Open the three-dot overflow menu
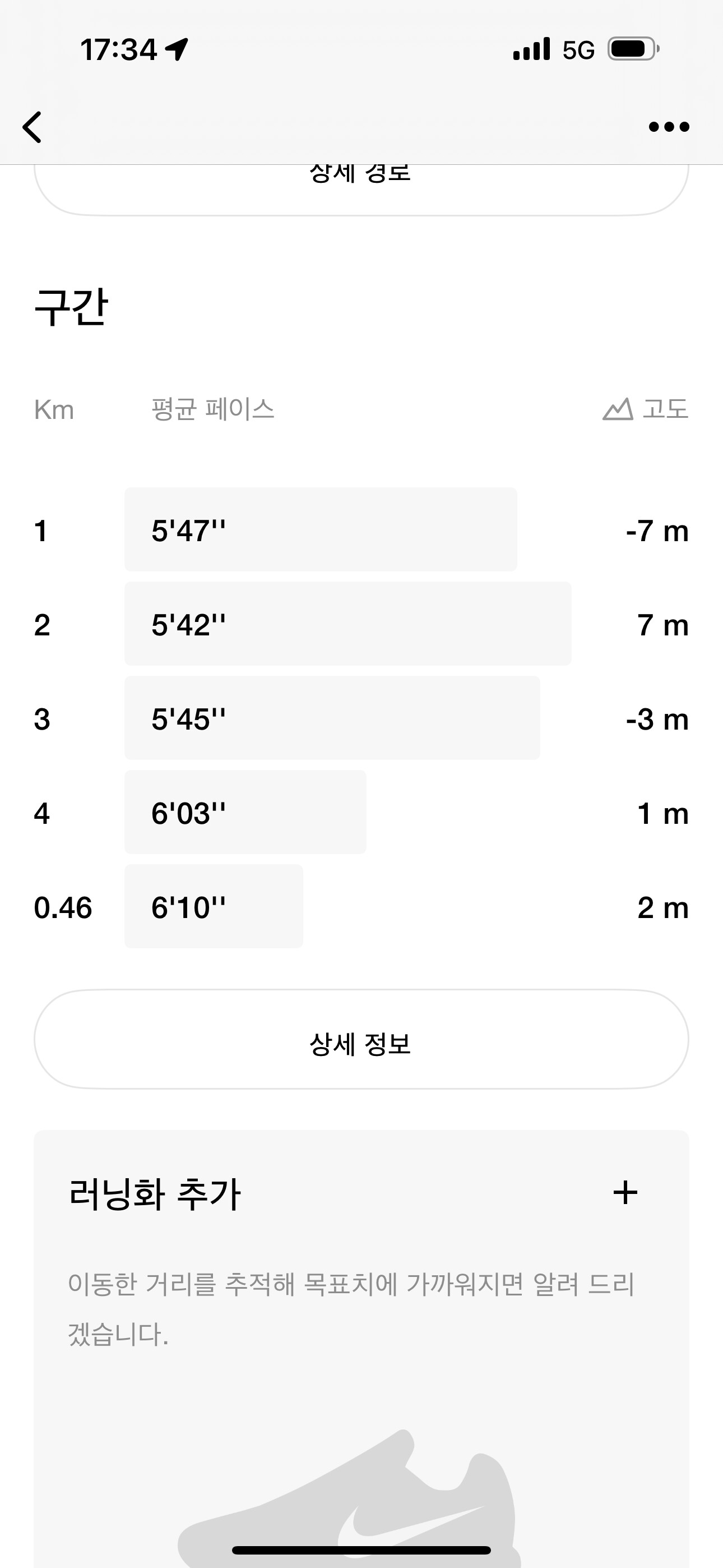 coord(668,127)
